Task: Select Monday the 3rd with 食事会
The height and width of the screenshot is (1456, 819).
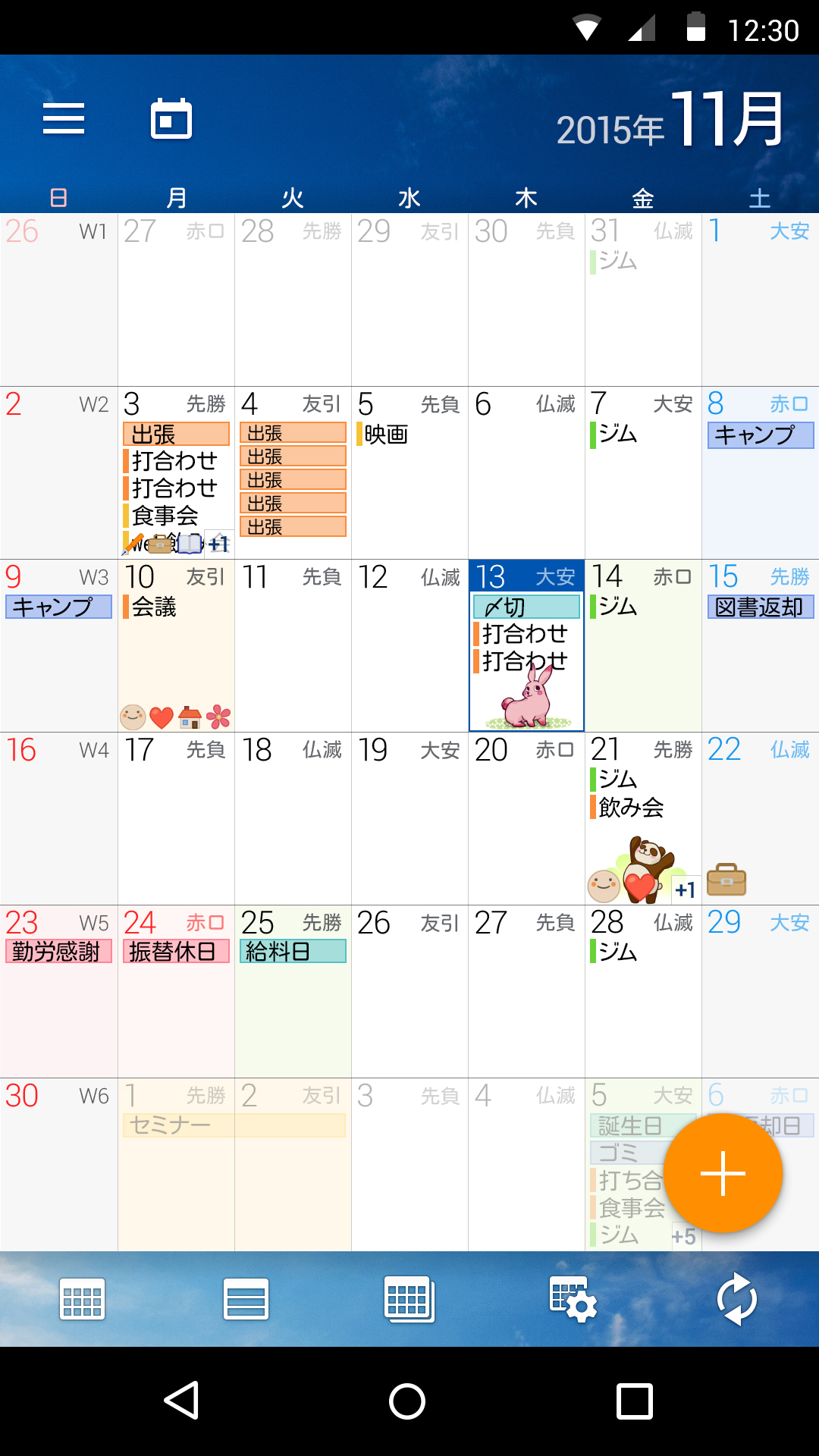Action: 176,473
